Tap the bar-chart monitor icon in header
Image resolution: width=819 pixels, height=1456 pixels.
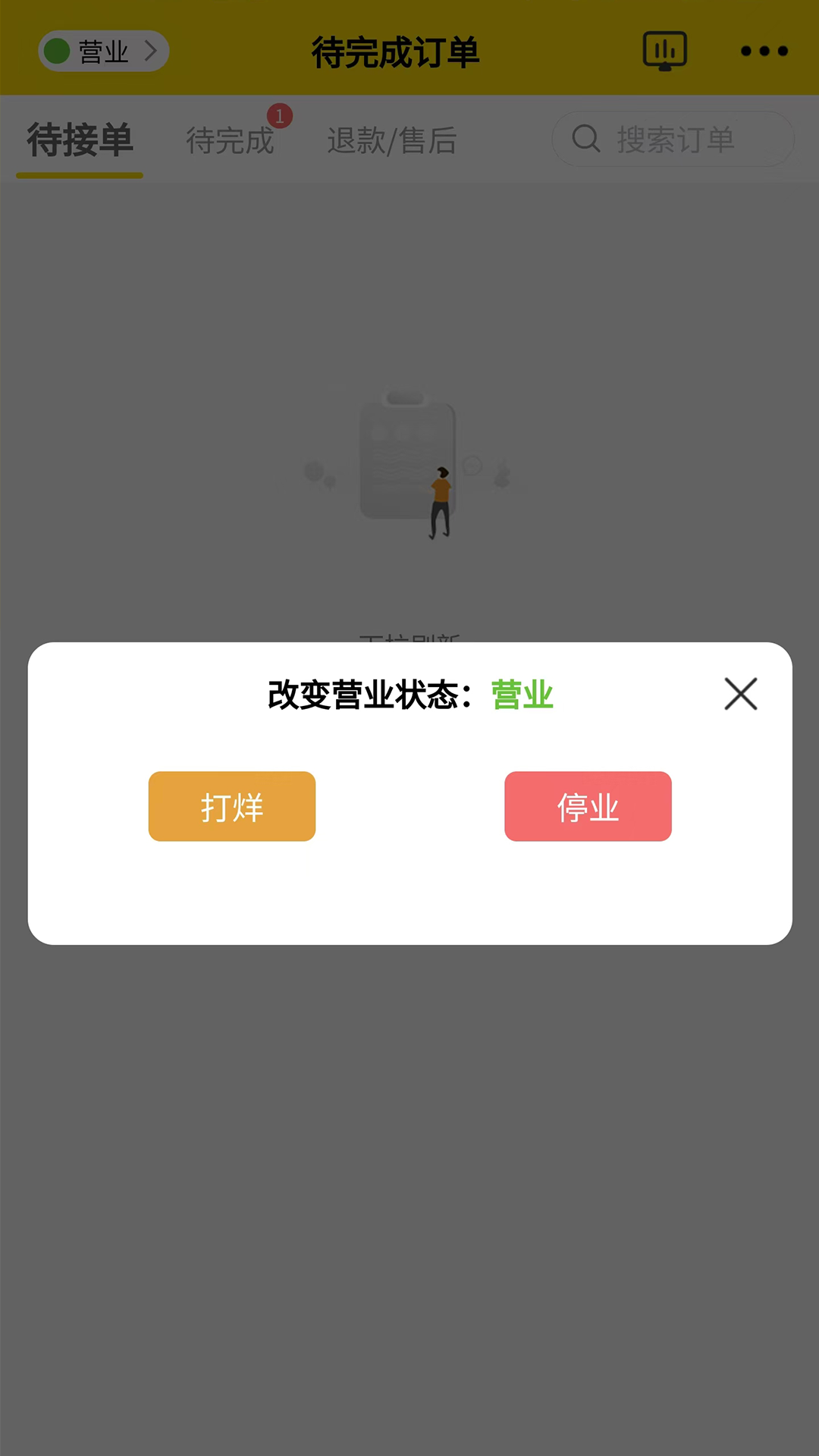(x=664, y=50)
